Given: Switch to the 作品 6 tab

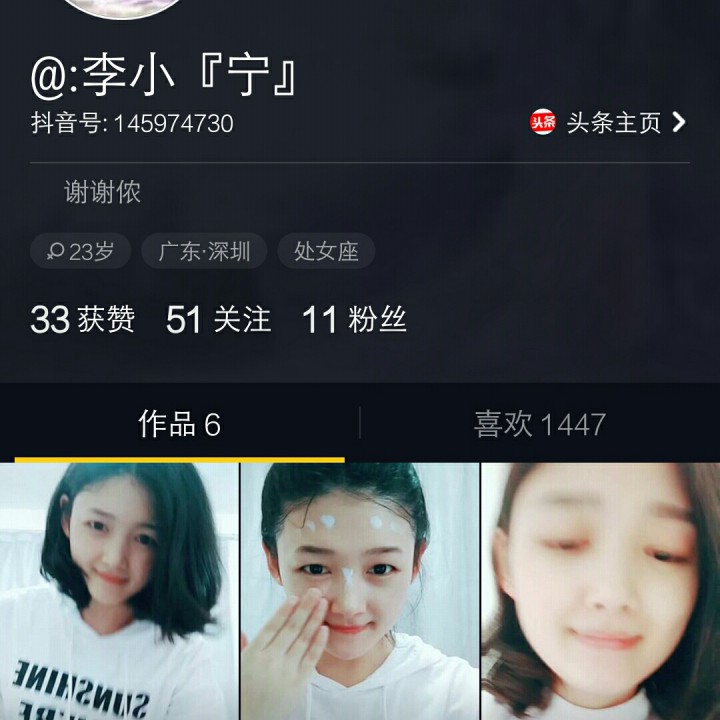Looking at the screenshot, I should tap(179, 424).
